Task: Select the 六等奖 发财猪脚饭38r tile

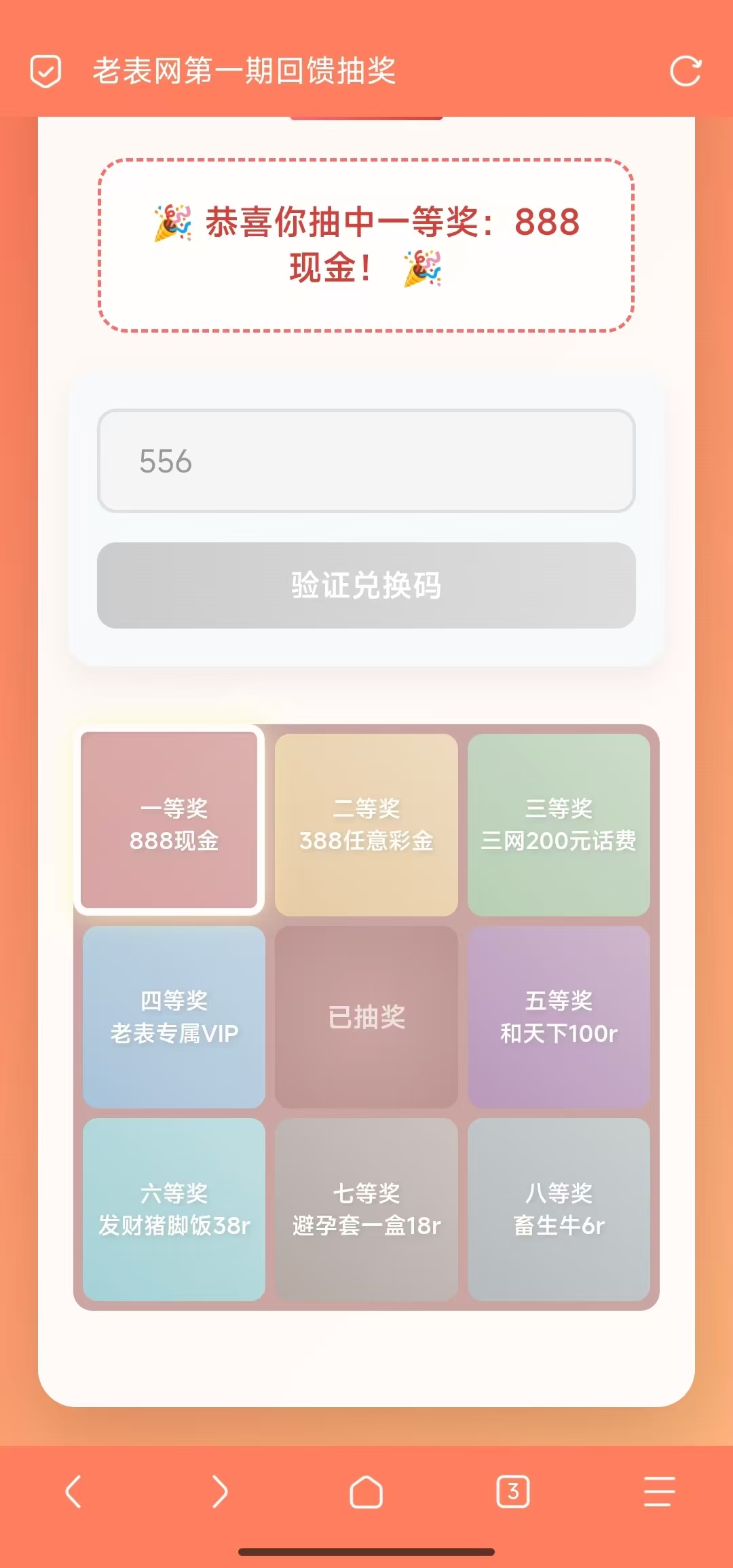Action: click(174, 1209)
